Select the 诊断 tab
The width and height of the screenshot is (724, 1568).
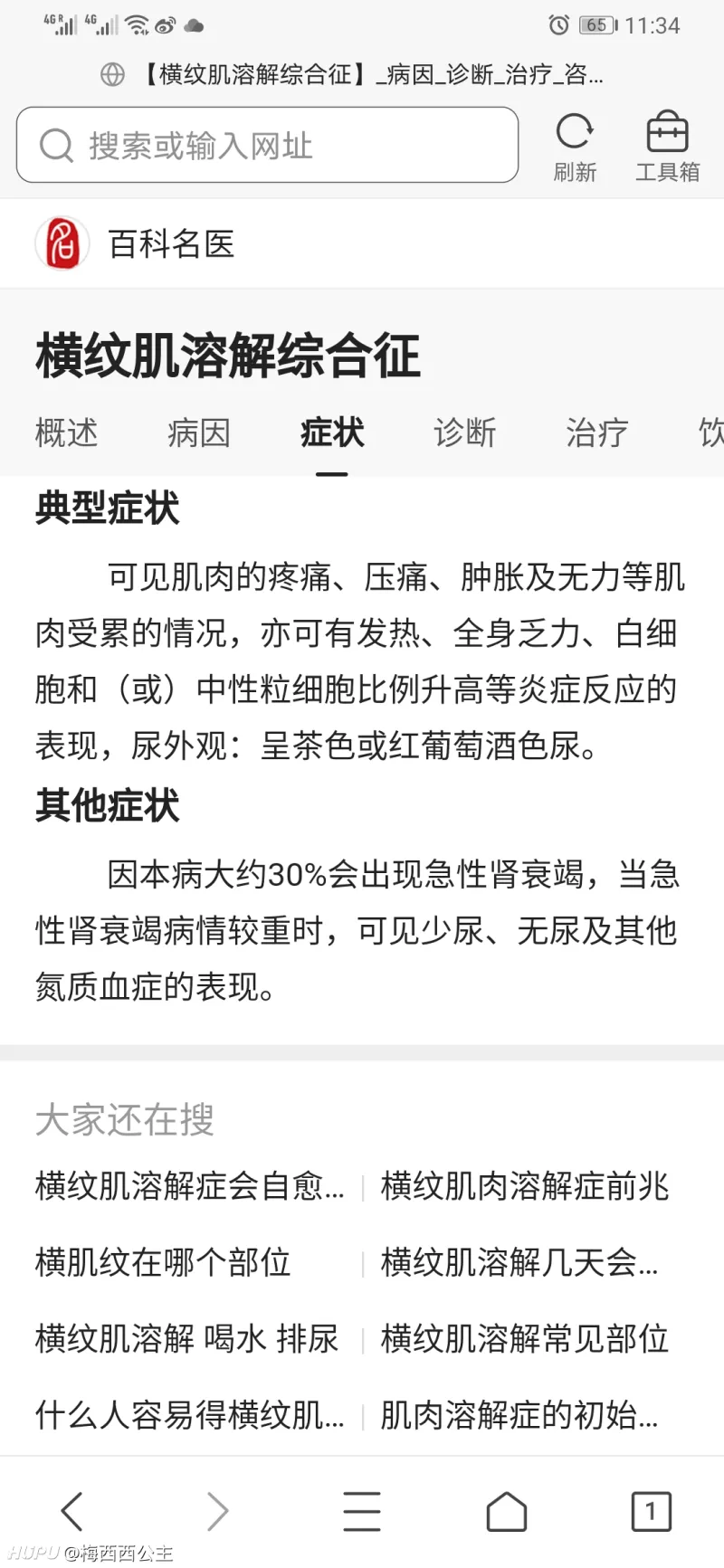[464, 432]
